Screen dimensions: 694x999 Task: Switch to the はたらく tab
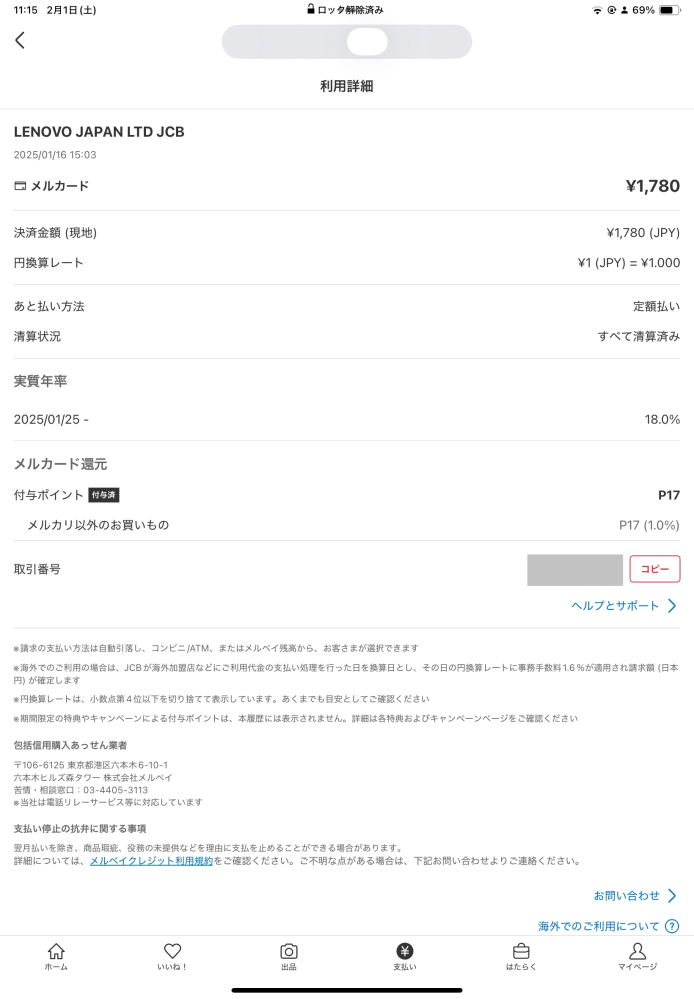point(521,957)
